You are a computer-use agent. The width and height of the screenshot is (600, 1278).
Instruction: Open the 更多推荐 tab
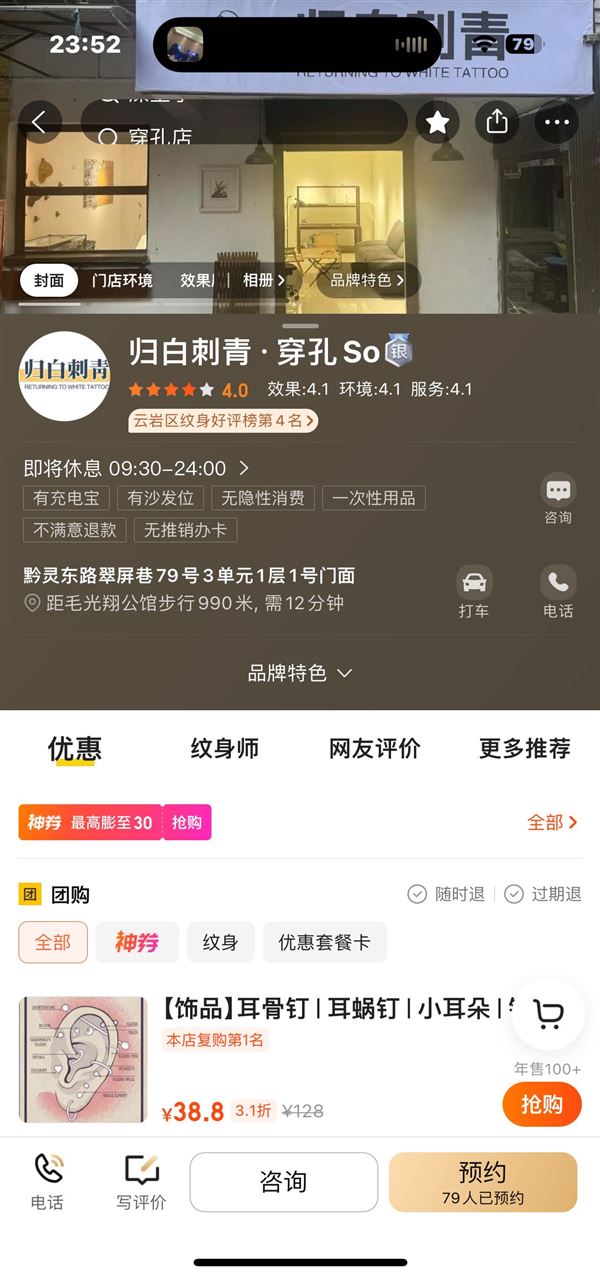[x=525, y=748]
